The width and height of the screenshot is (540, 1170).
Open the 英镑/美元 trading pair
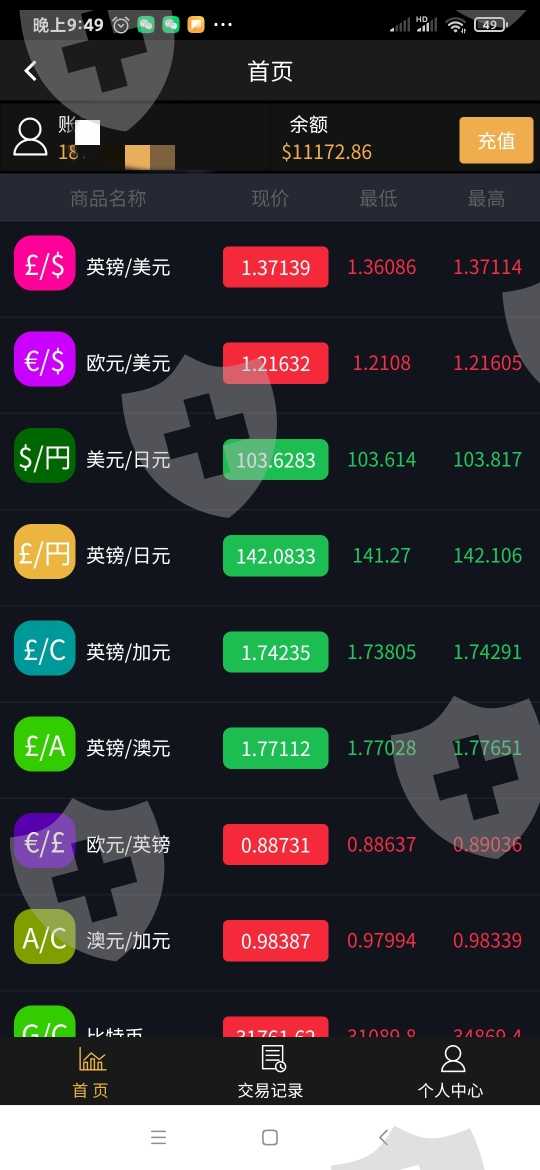tap(270, 267)
